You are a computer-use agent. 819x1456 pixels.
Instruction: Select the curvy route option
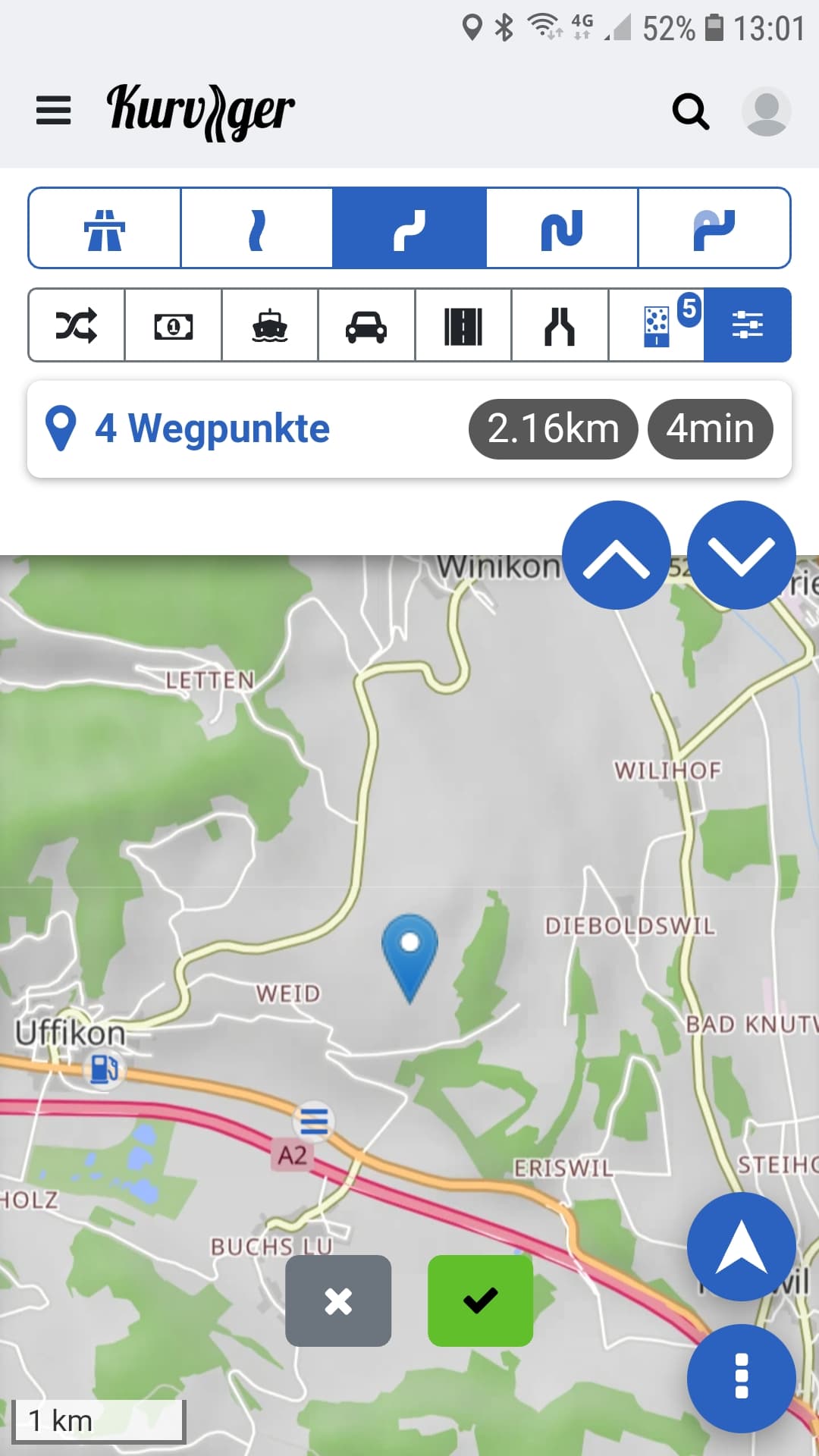point(409,228)
